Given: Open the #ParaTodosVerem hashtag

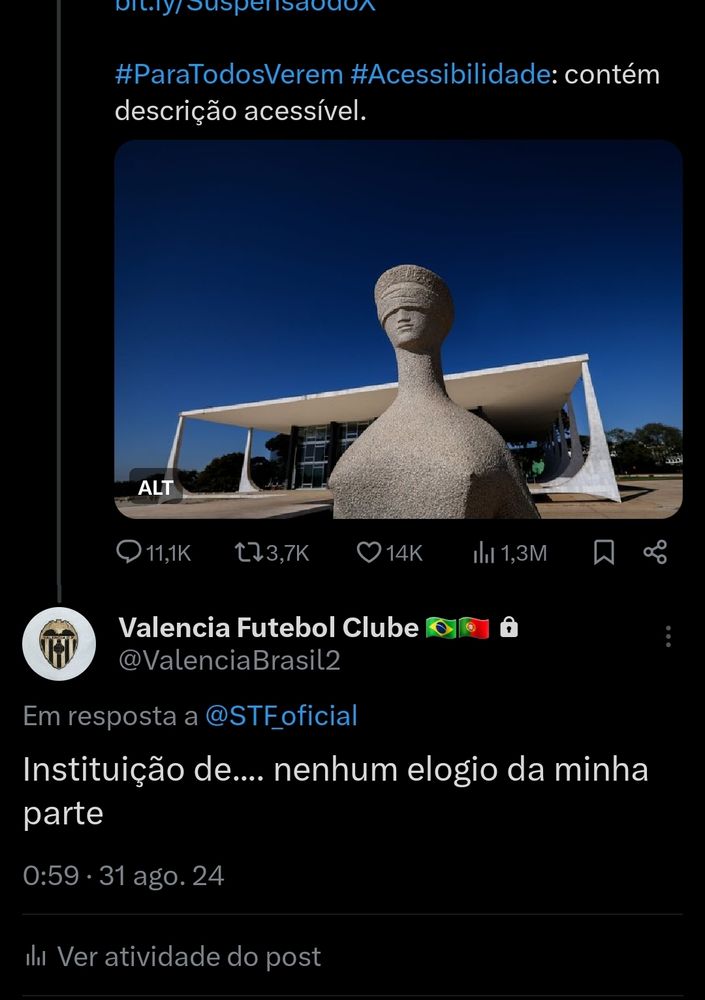Looking at the screenshot, I should click(x=229, y=74).
